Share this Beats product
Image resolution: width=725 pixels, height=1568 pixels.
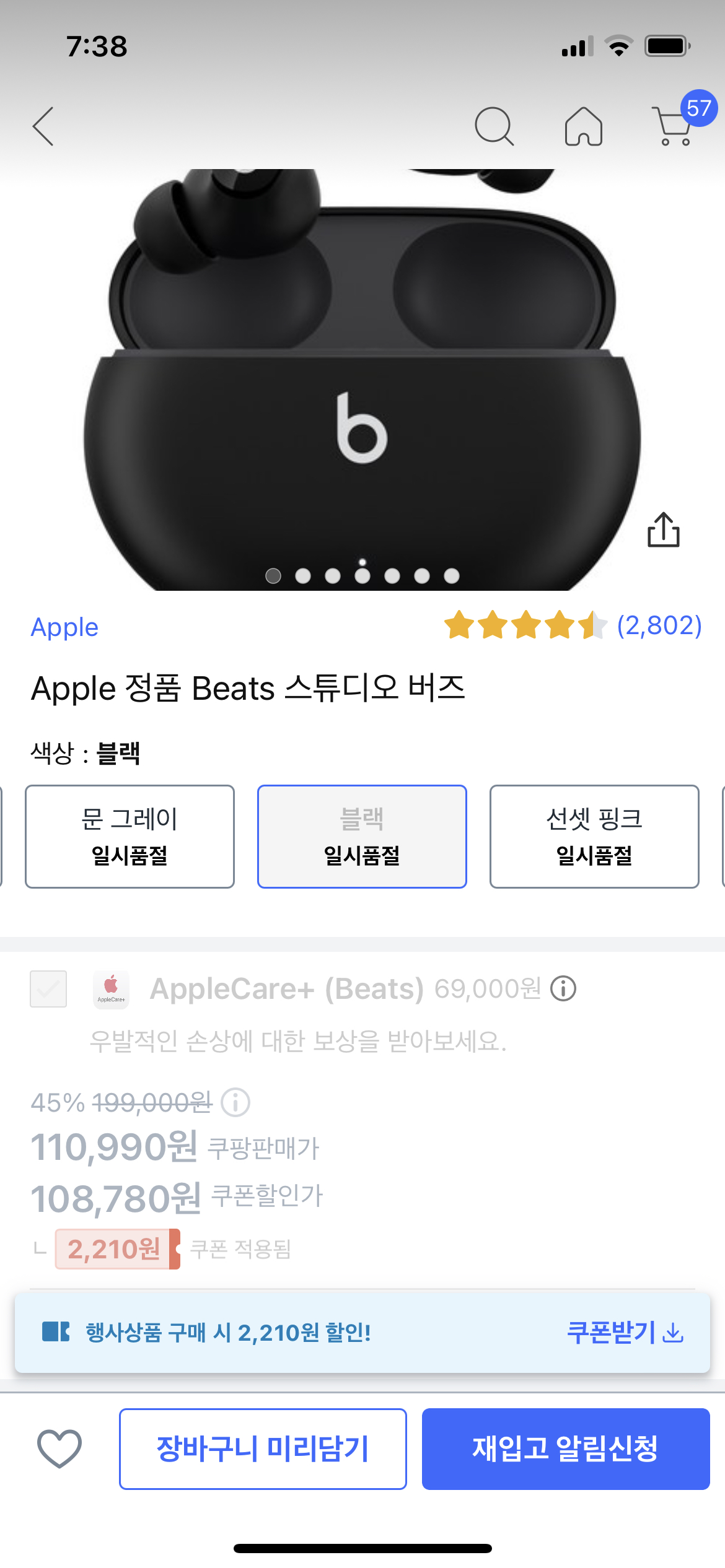coord(663,530)
